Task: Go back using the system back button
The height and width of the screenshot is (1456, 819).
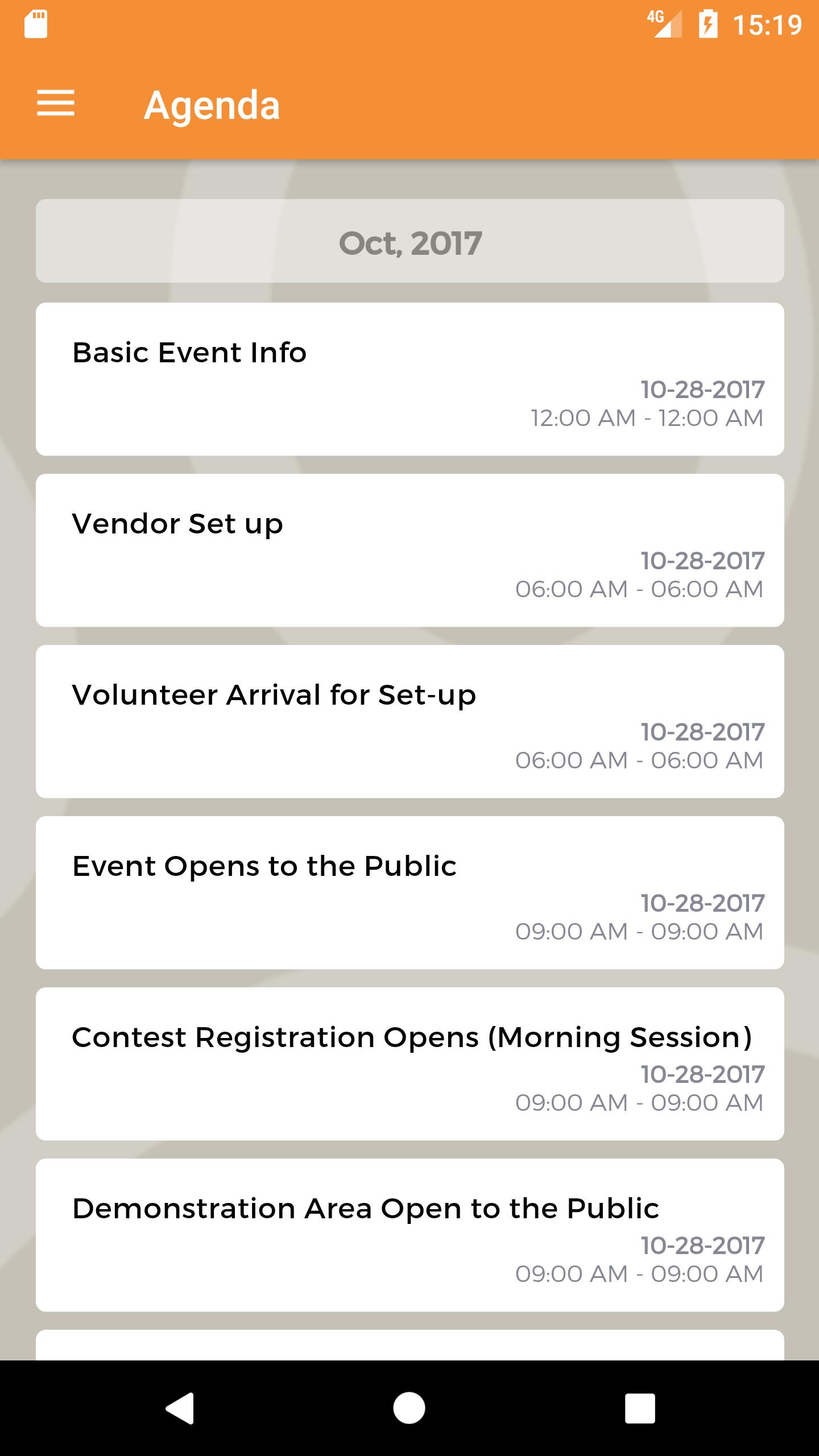Action: (180, 1408)
